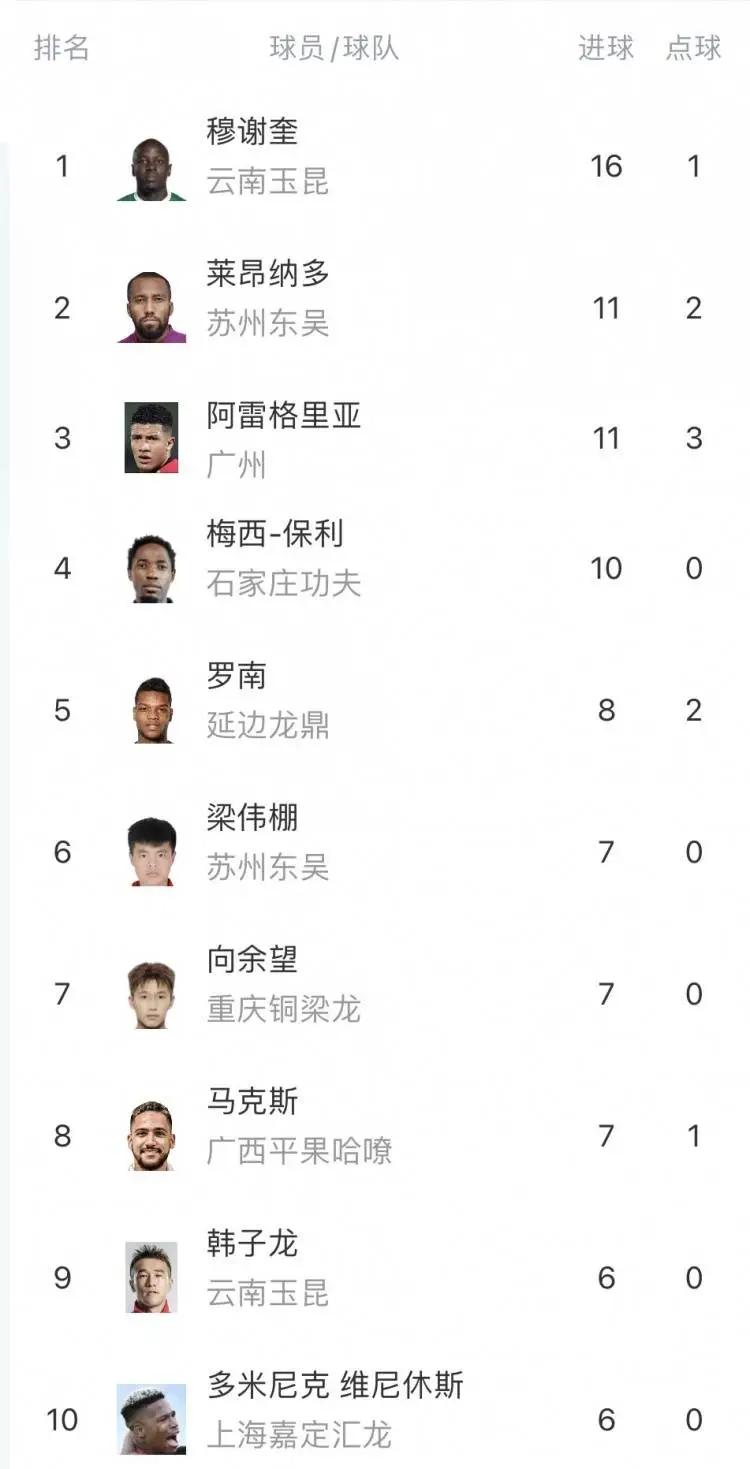Select 阿雷格里亚 from 广州

pyautogui.click(x=375, y=438)
